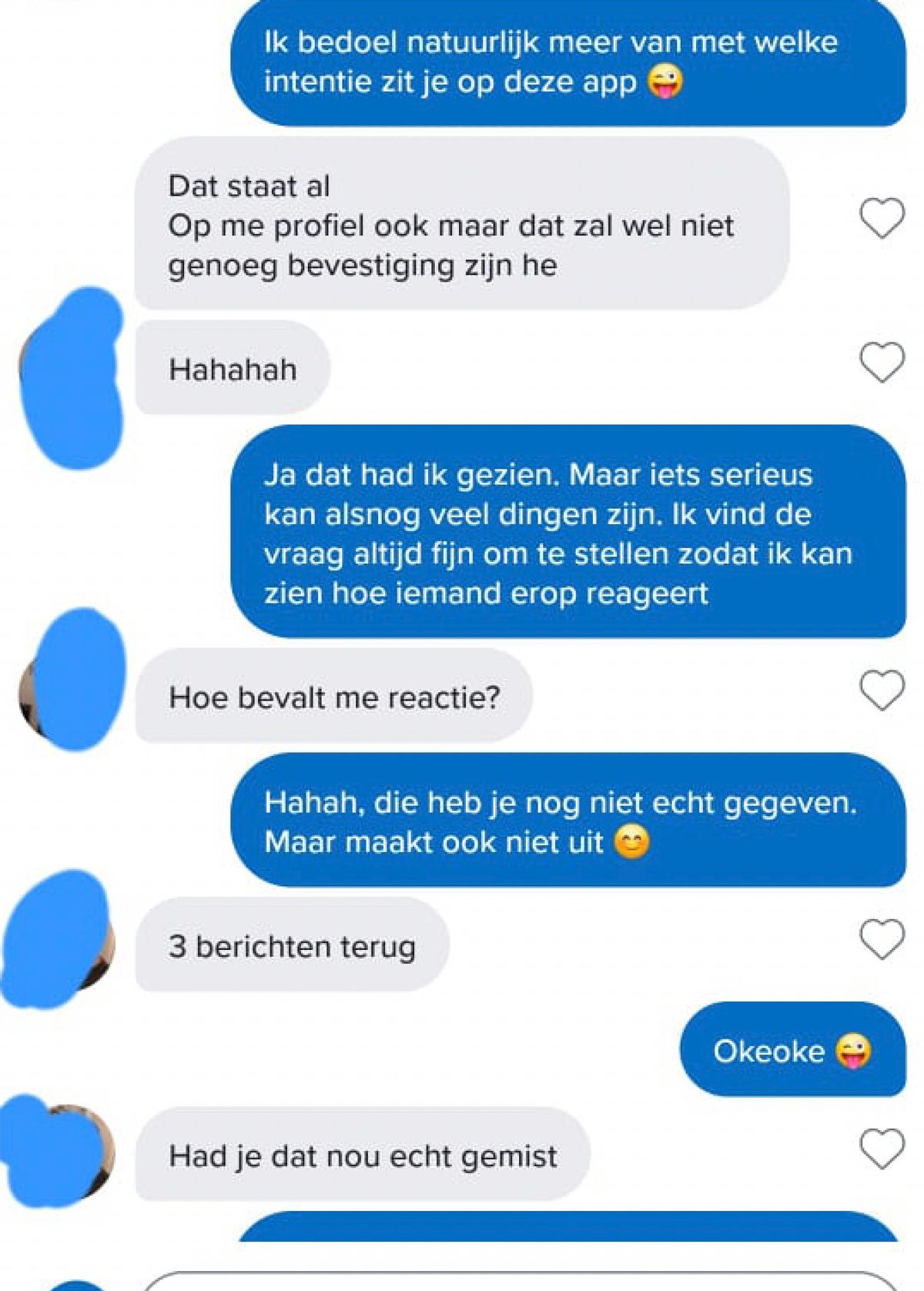This screenshot has height=1291, width=924.
Task: Open the match's profile from the avatar beside 'Hahahah'
Action: coord(71,377)
